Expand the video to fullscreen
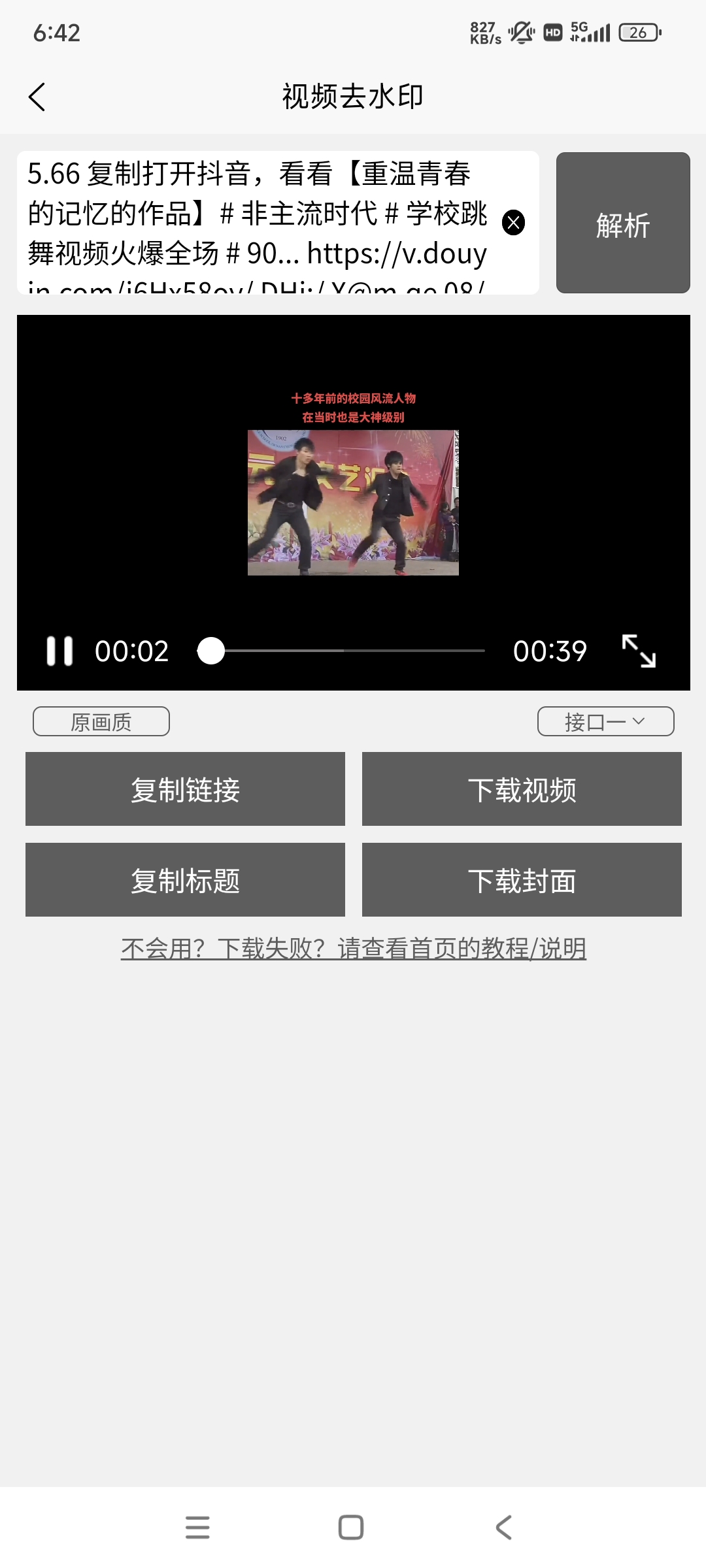706x1568 pixels. point(639,651)
